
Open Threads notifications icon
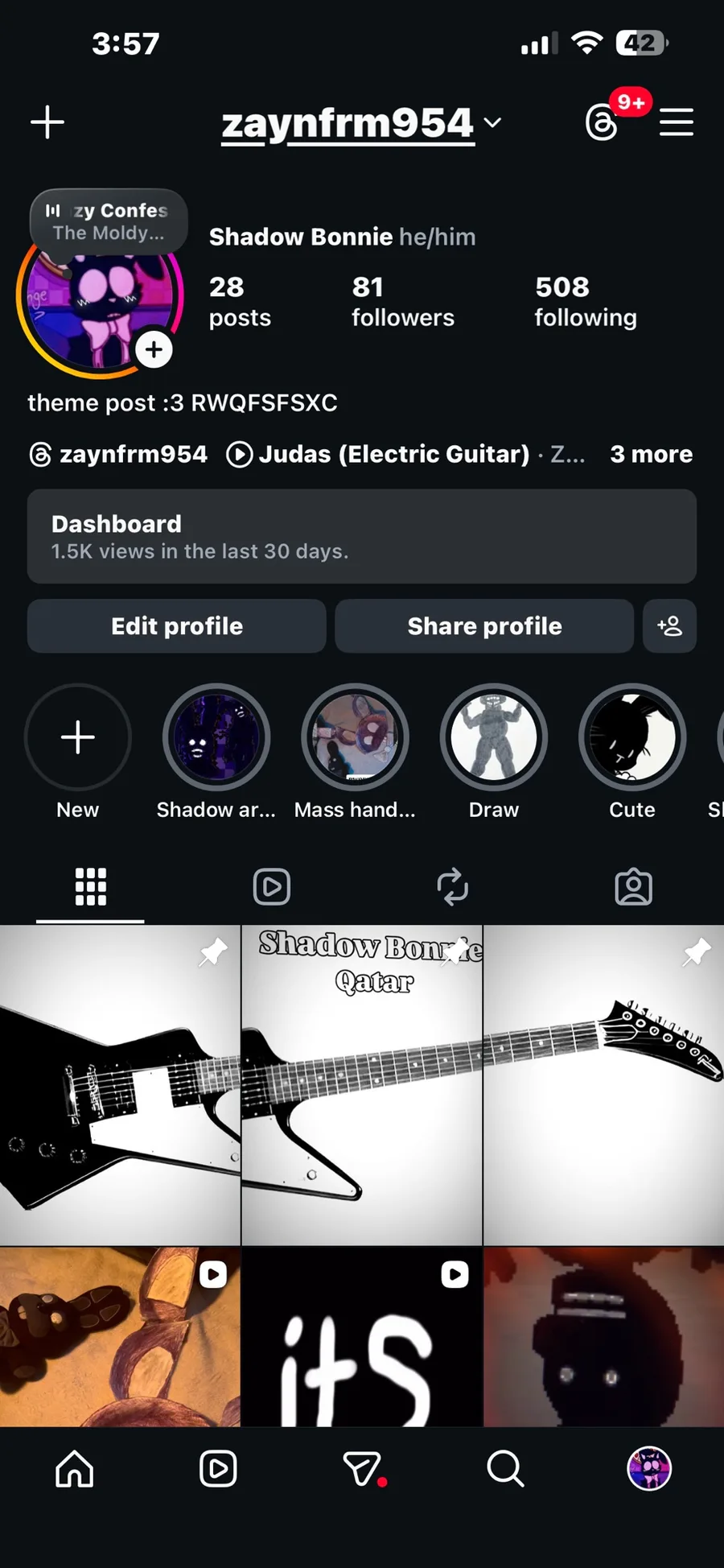pos(603,122)
